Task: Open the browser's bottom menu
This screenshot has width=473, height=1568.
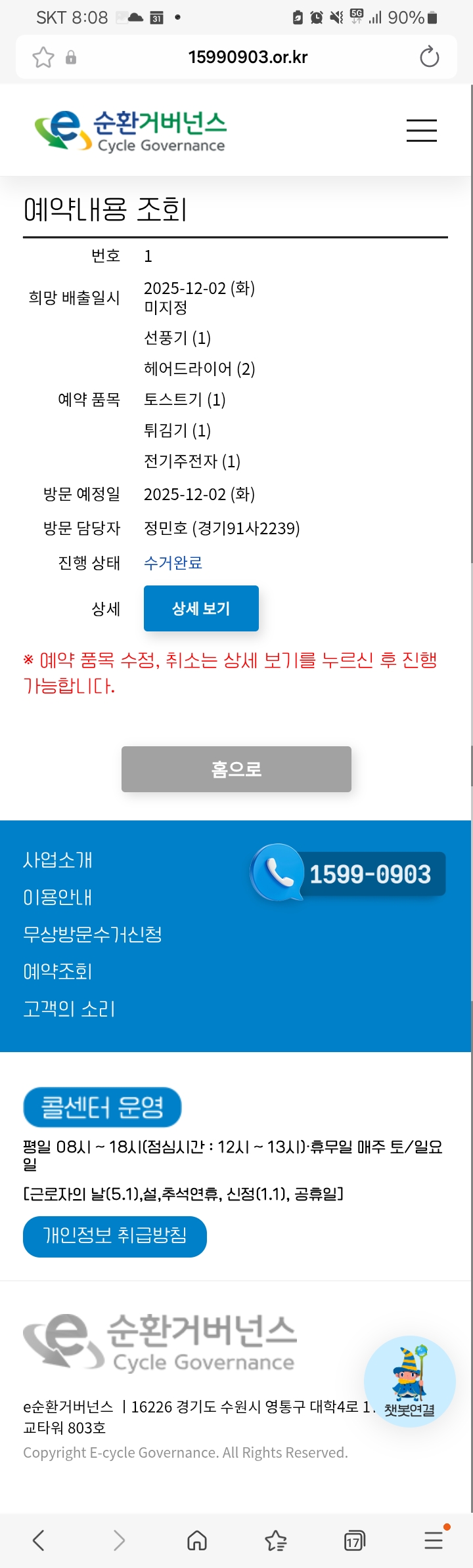Action: (434, 1540)
